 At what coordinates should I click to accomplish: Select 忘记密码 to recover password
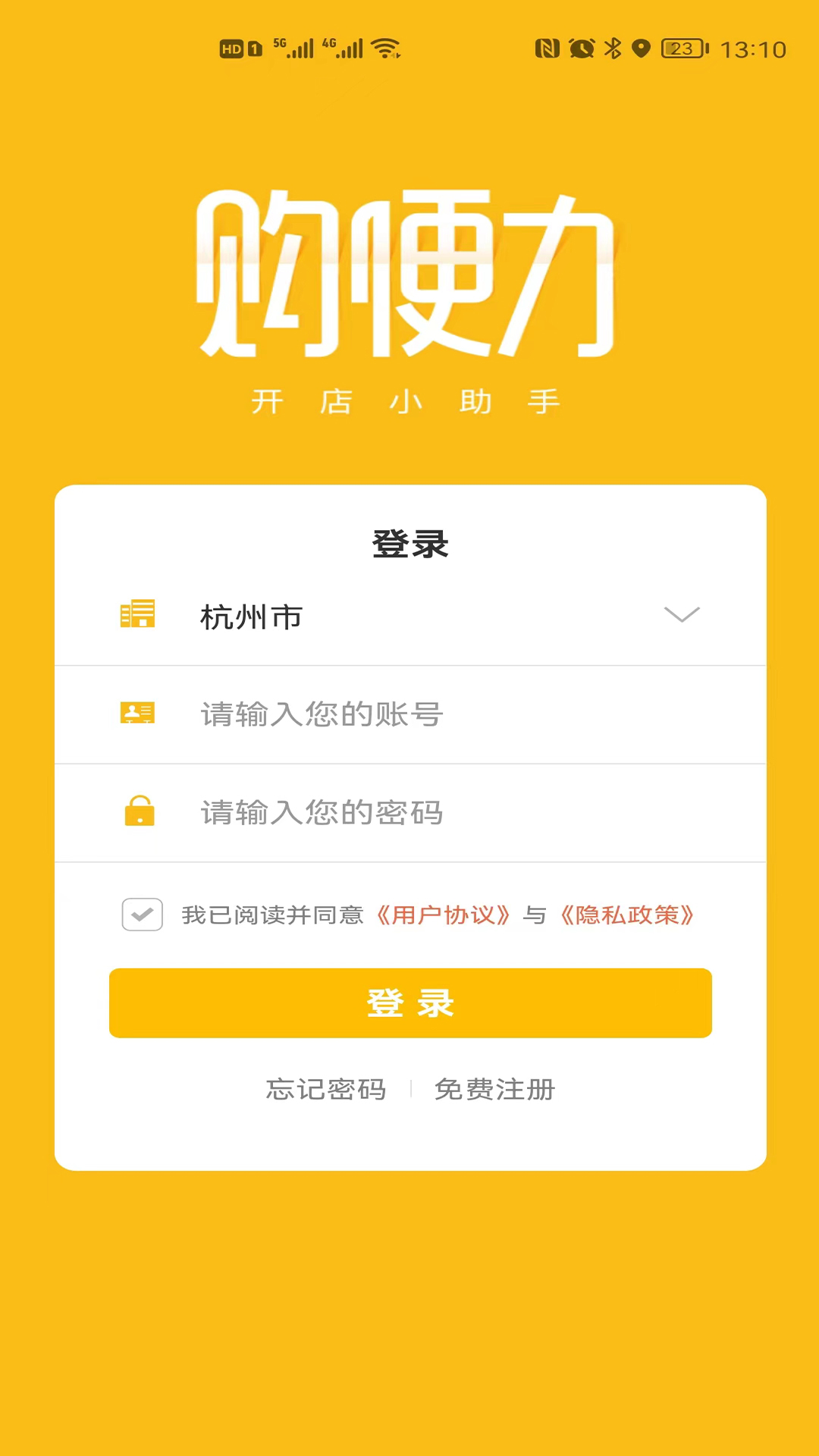[325, 1089]
